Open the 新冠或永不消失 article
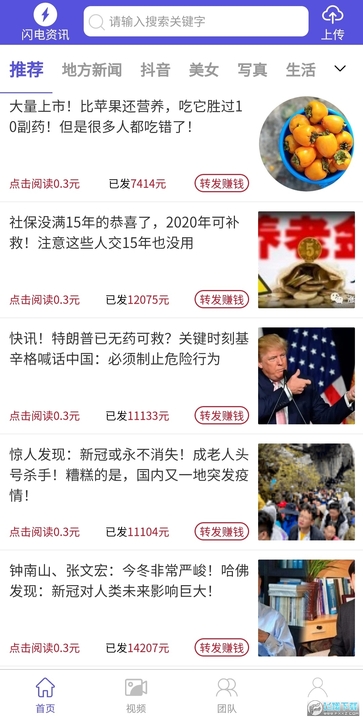 pyautogui.click(x=129, y=475)
